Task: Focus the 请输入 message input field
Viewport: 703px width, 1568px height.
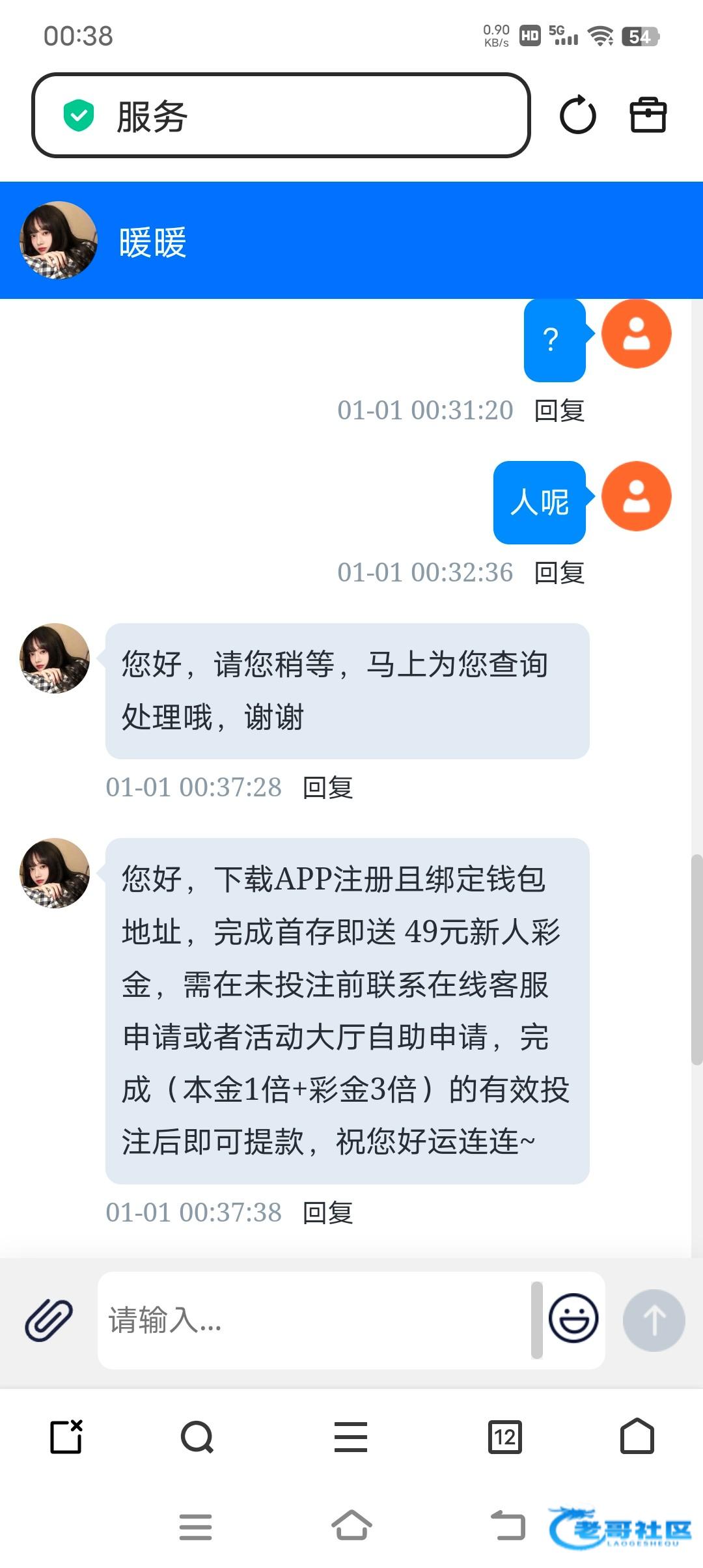Action: [x=312, y=1320]
